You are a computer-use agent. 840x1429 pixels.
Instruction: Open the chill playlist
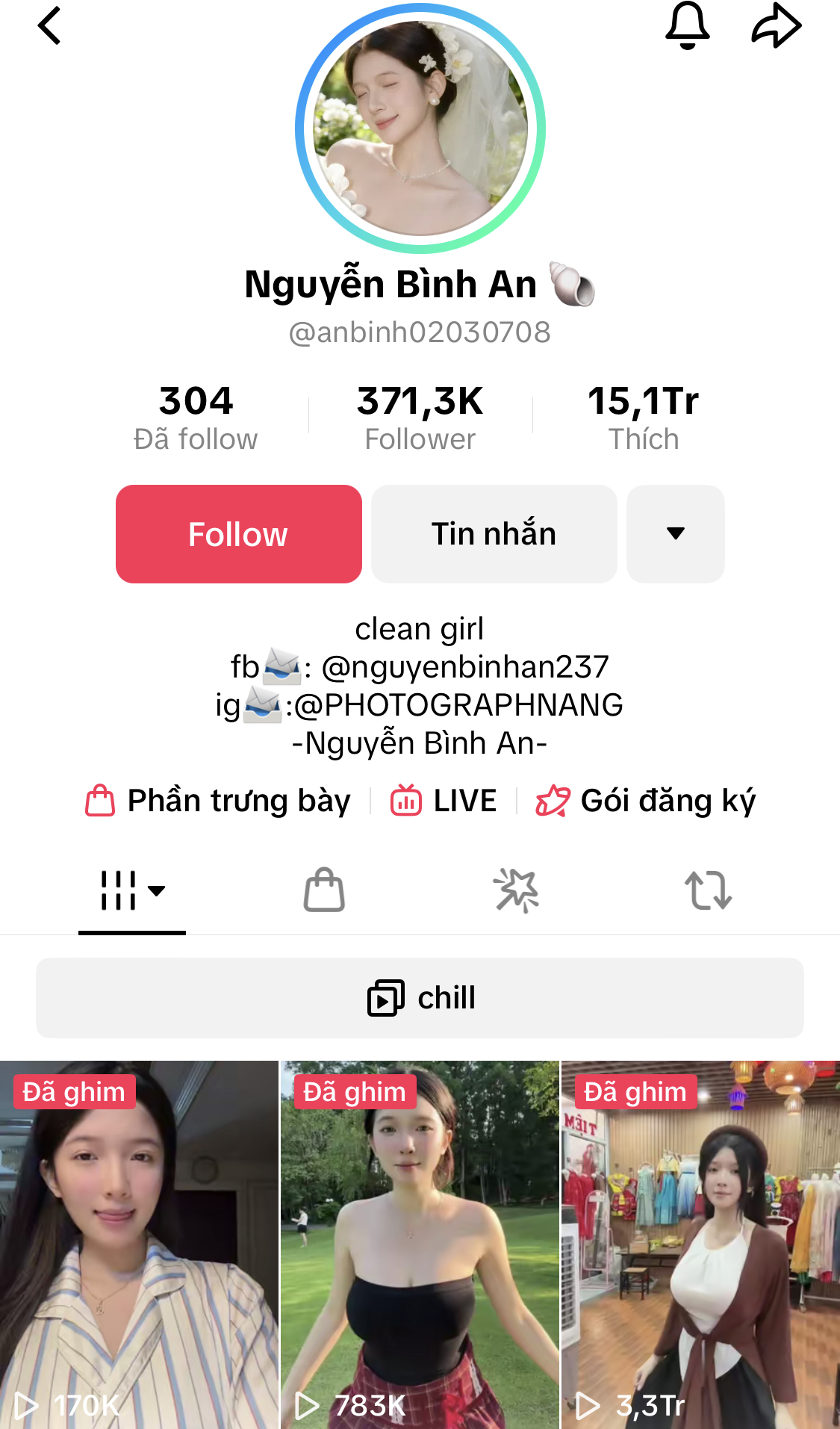(420, 998)
